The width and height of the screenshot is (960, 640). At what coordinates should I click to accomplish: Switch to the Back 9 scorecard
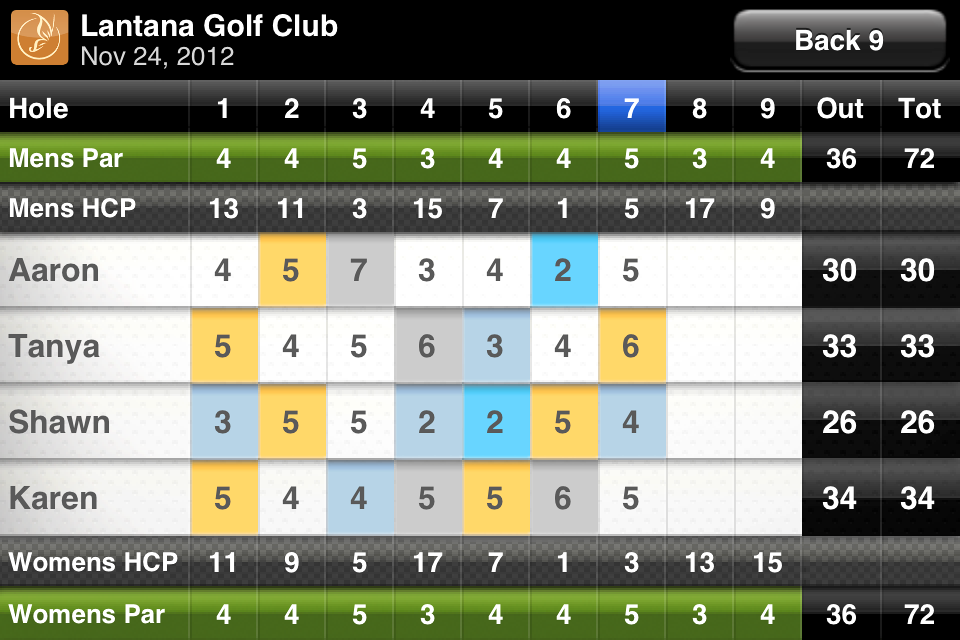839,41
